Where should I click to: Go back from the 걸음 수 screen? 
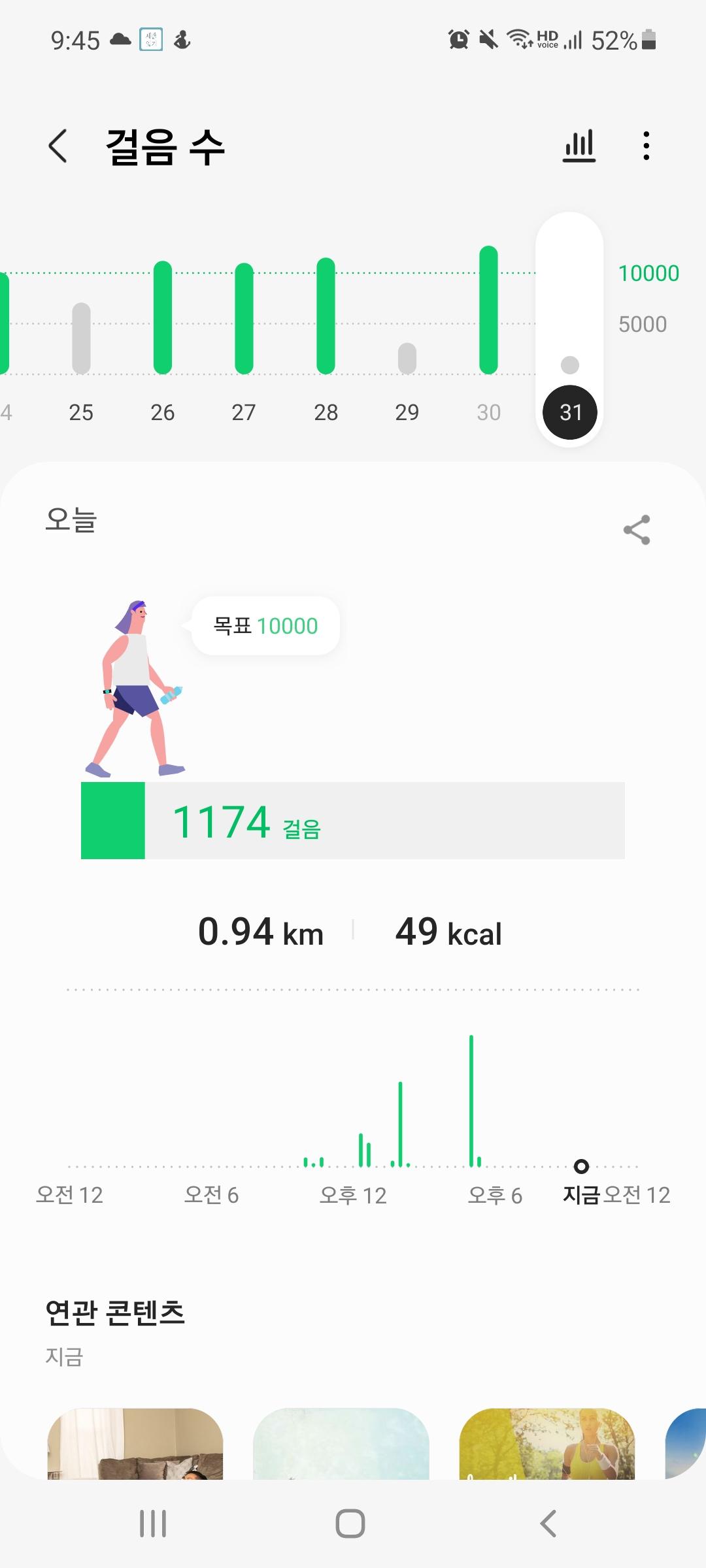pyautogui.click(x=58, y=146)
